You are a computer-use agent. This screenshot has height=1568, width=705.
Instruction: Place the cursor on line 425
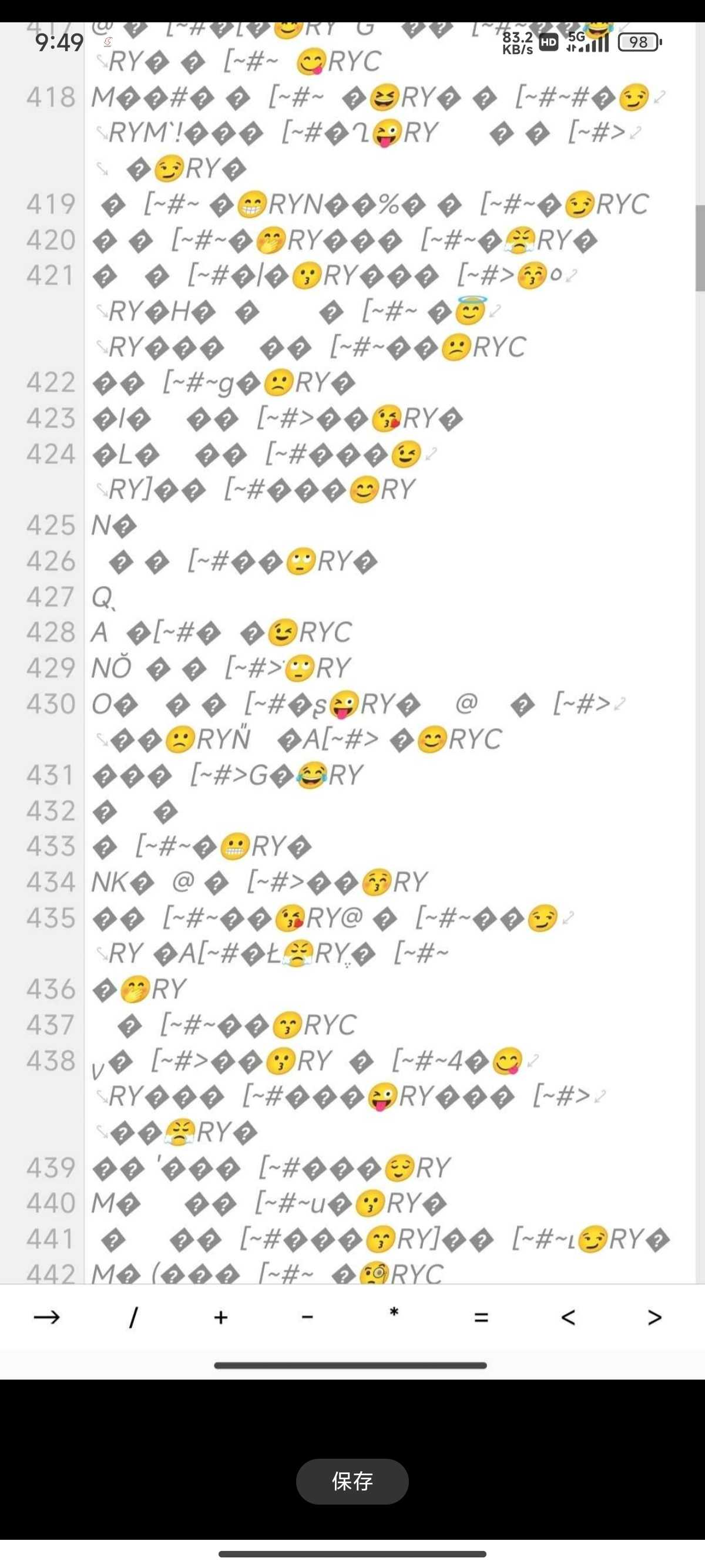[x=390, y=525]
